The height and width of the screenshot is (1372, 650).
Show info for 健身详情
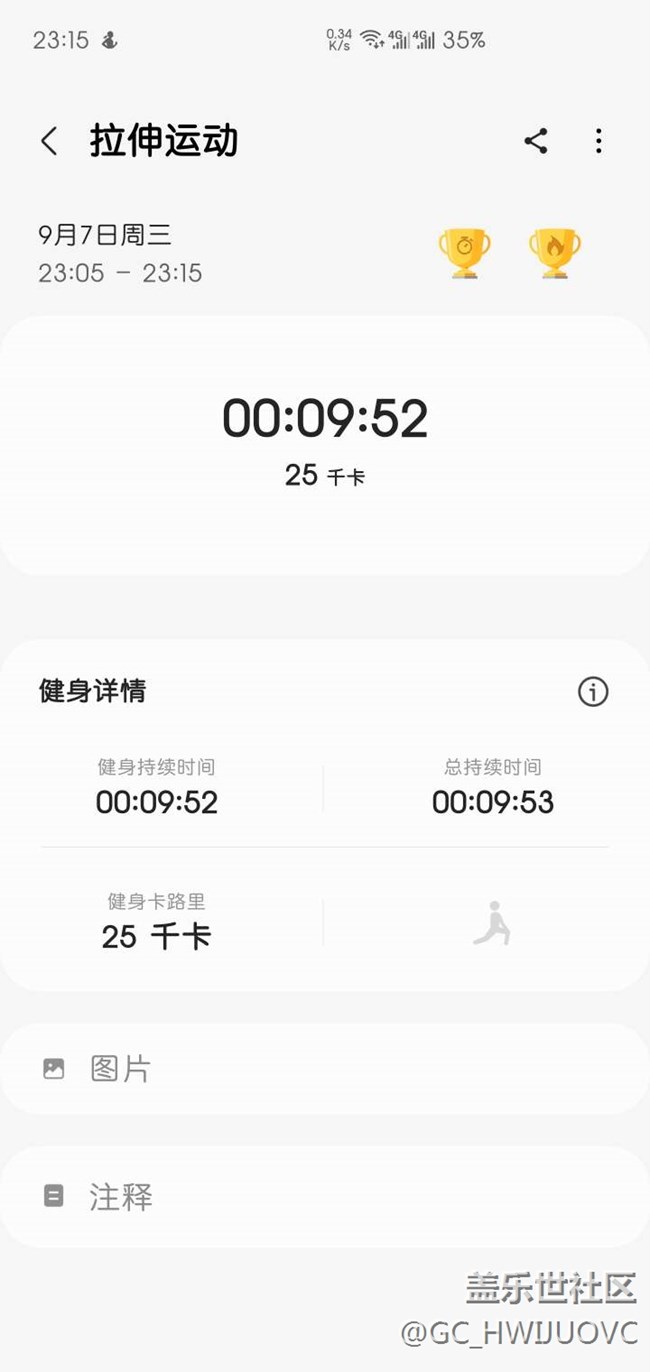593,691
